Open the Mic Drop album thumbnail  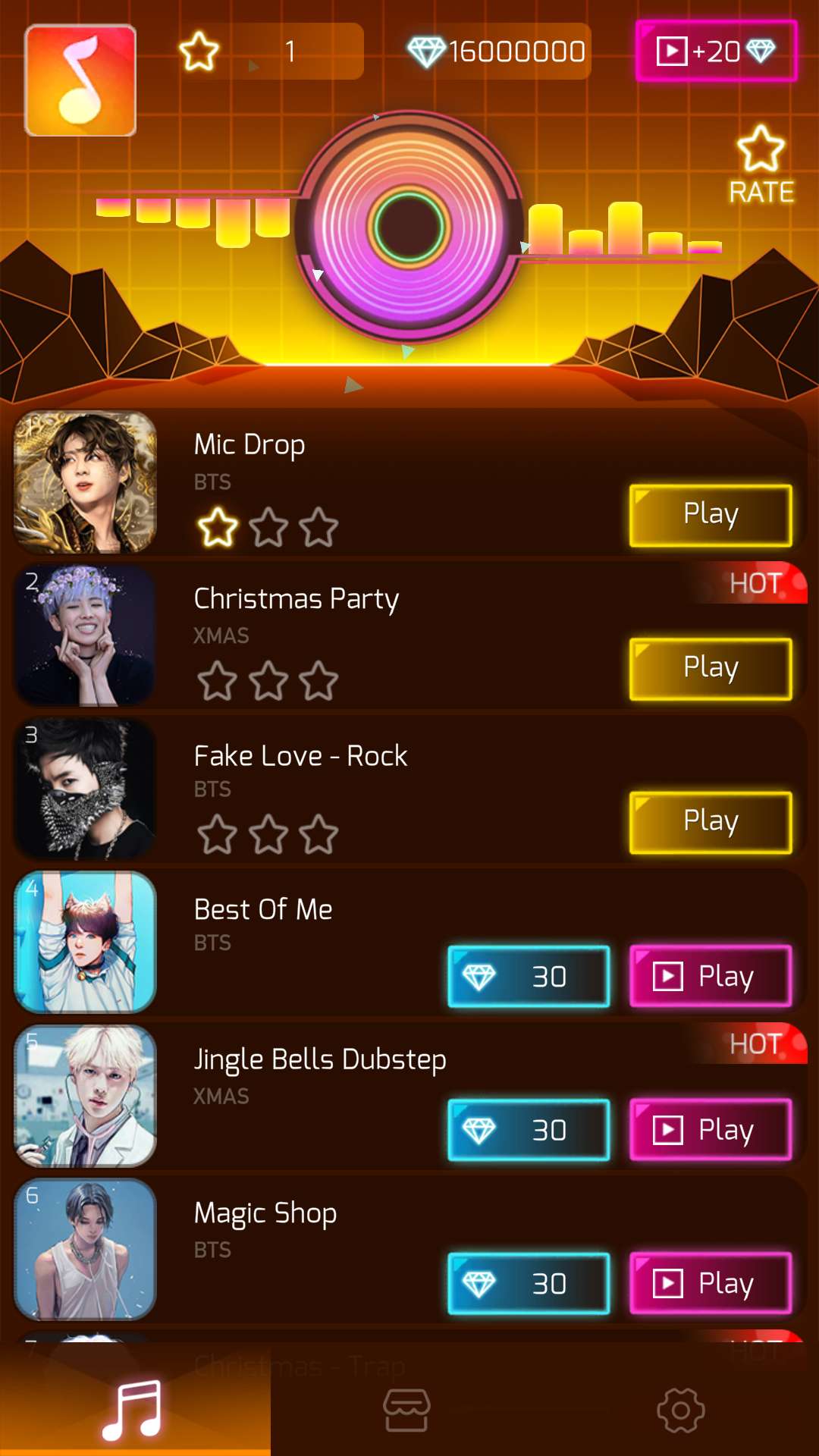point(85,482)
